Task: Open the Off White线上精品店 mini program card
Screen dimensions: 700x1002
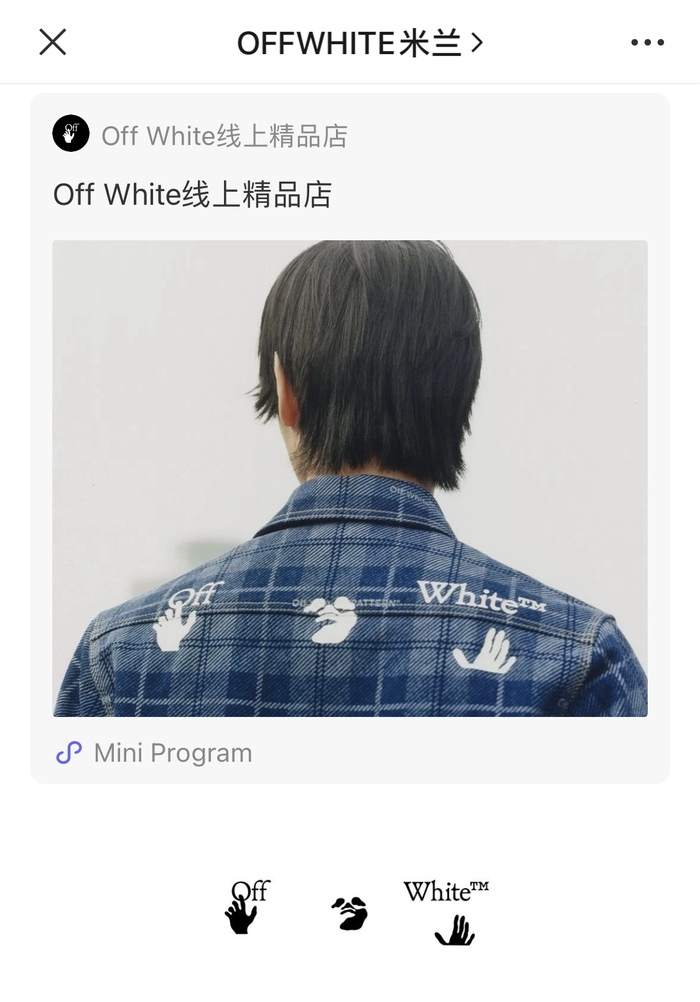Action: pos(350,478)
